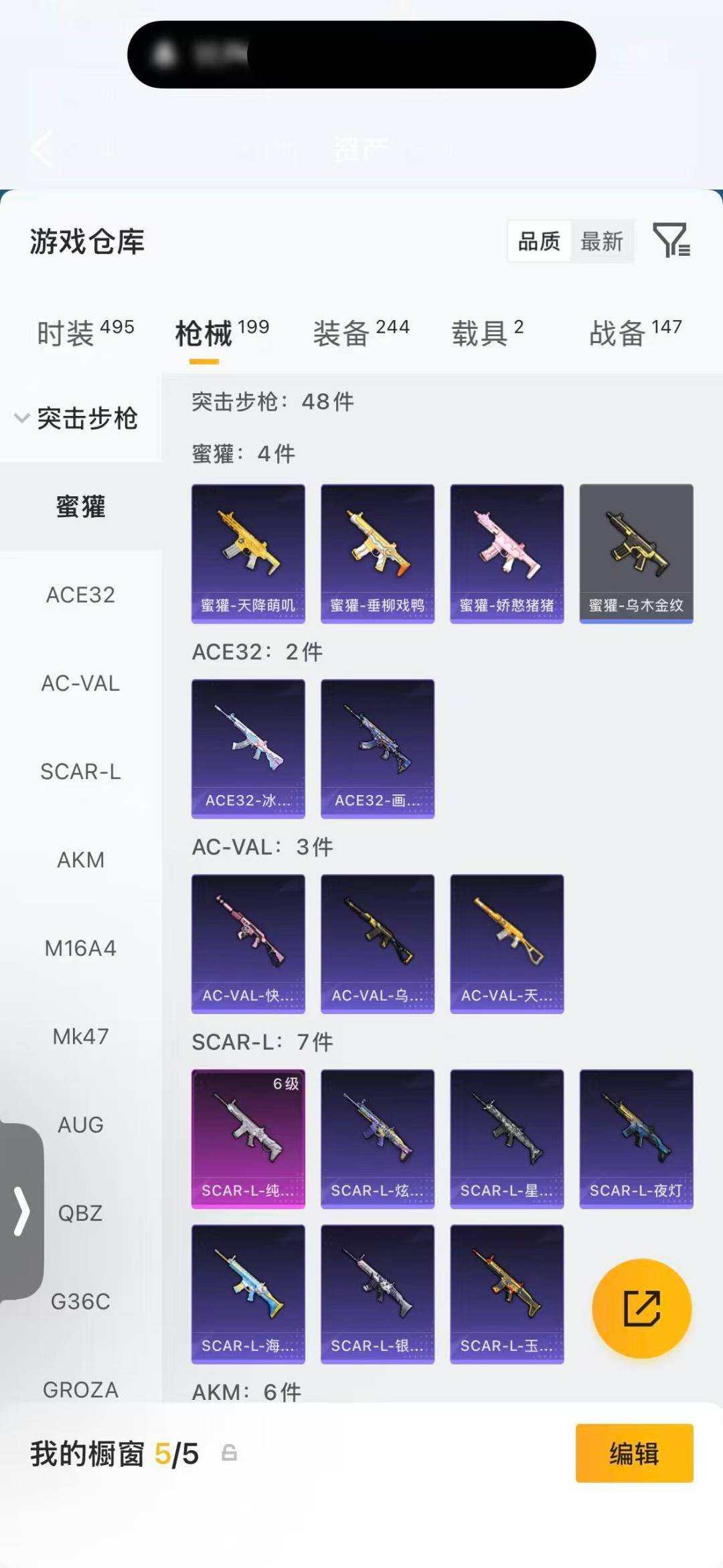The height and width of the screenshot is (1568, 723).
Task: Switch to the 装备 tab
Action: [361, 332]
